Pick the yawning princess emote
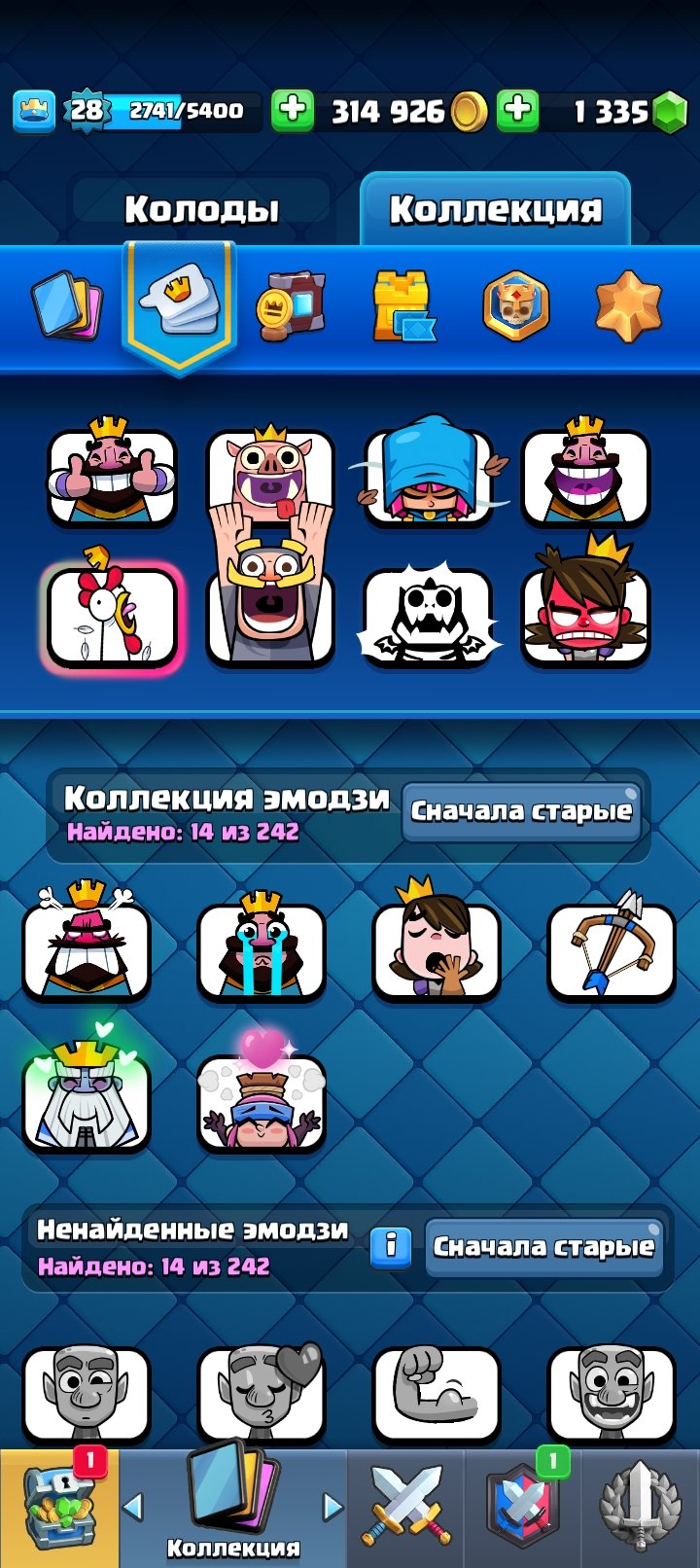The width and height of the screenshot is (700, 1568). 437,945
